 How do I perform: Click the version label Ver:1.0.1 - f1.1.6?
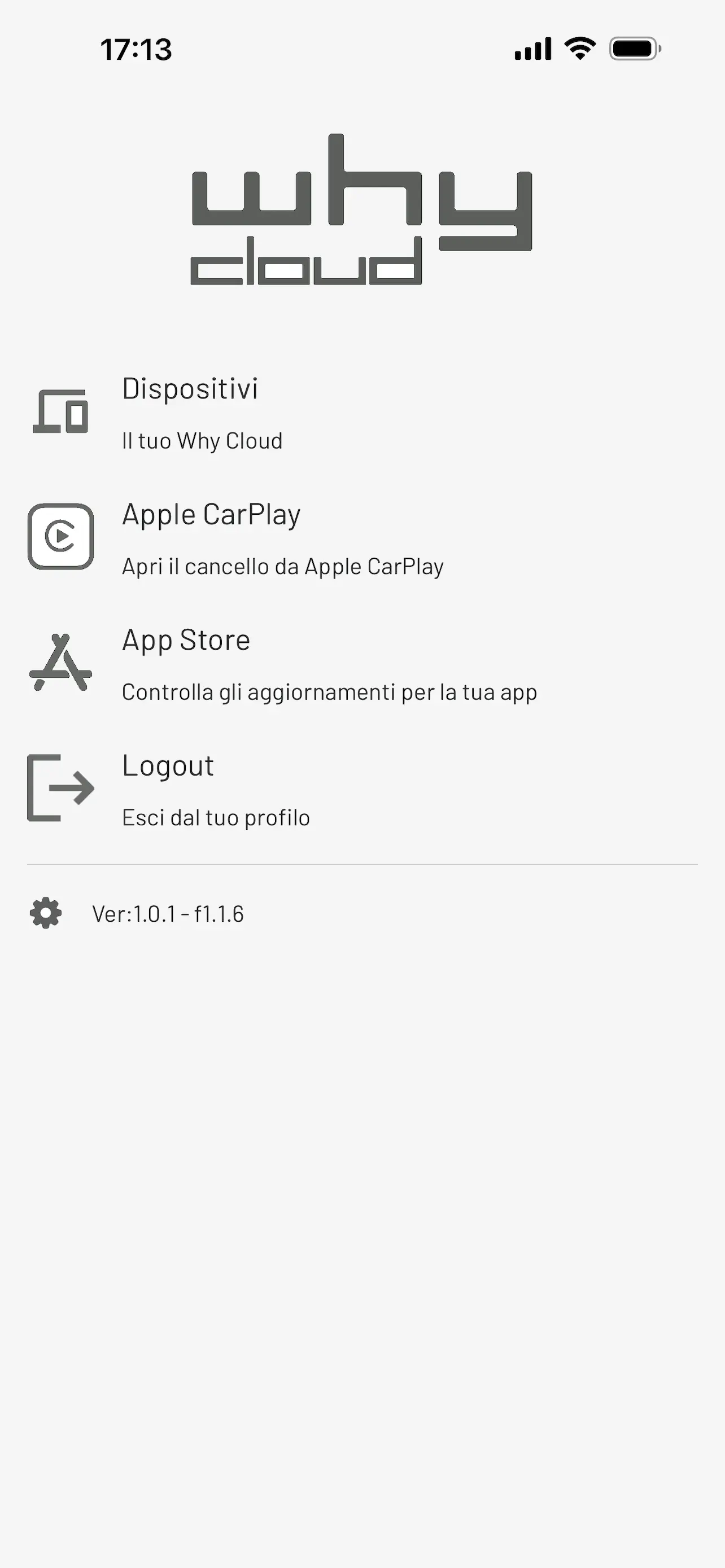click(x=168, y=913)
